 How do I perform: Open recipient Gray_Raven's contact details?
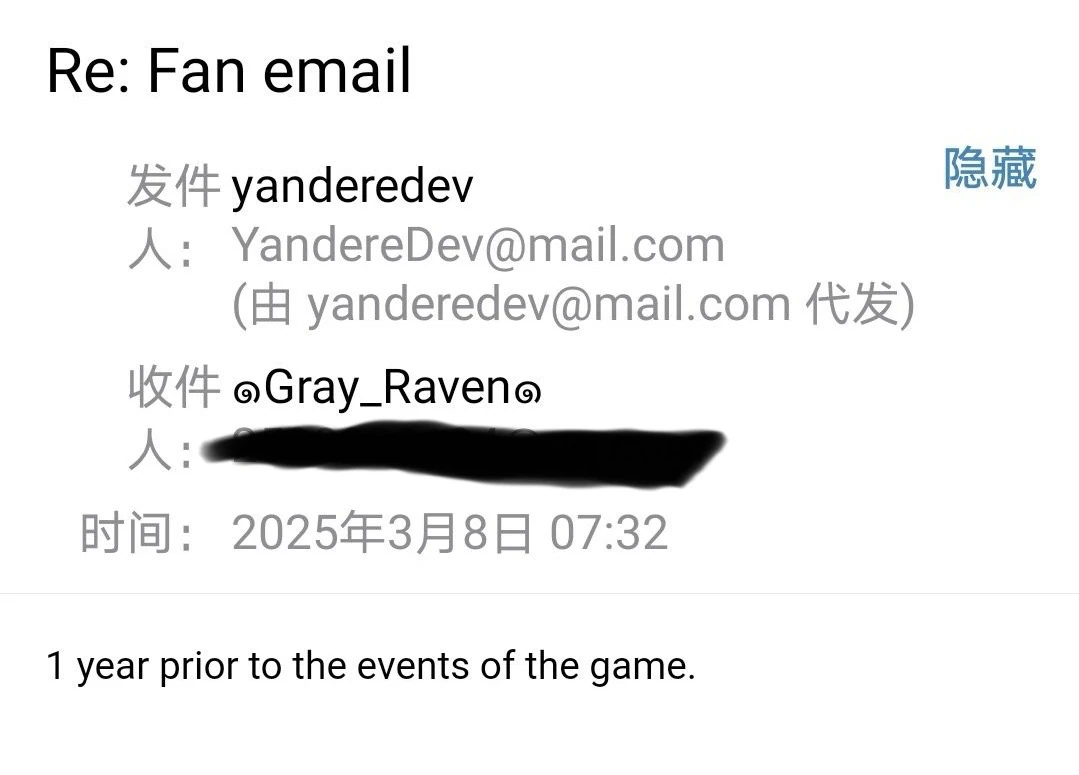(387, 388)
